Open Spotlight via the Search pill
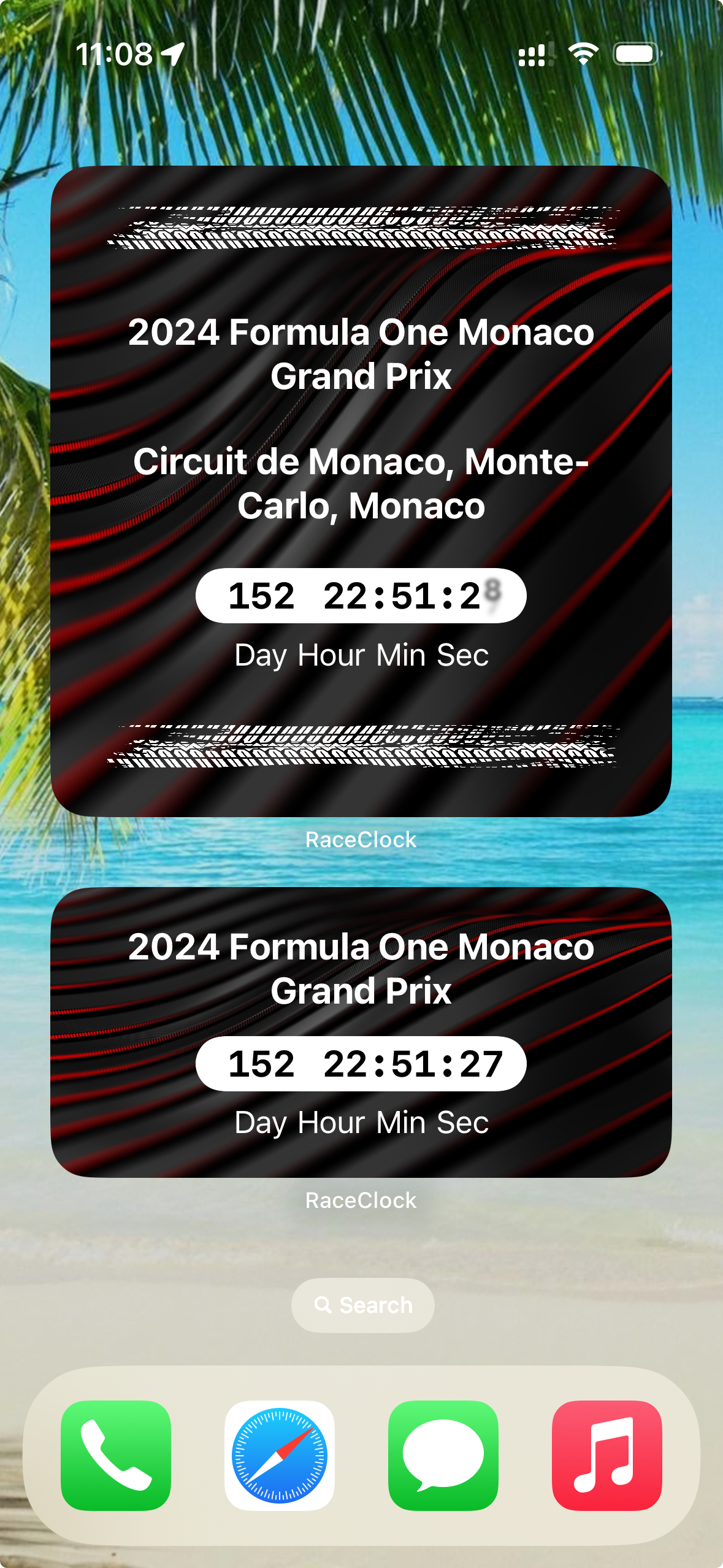Image resolution: width=723 pixels, height=1568 pixels. click(x=361, y=1305)
